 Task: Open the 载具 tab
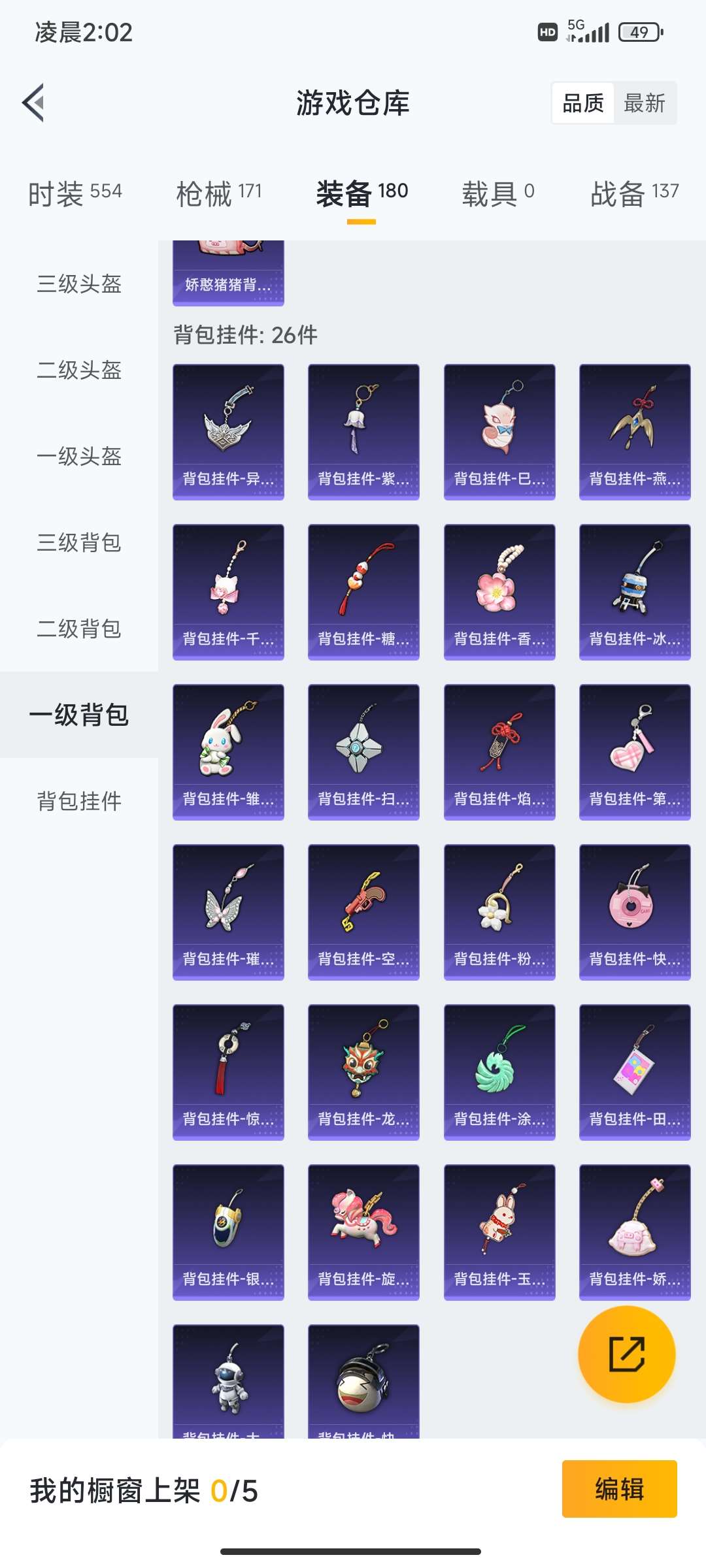point(498,193)
